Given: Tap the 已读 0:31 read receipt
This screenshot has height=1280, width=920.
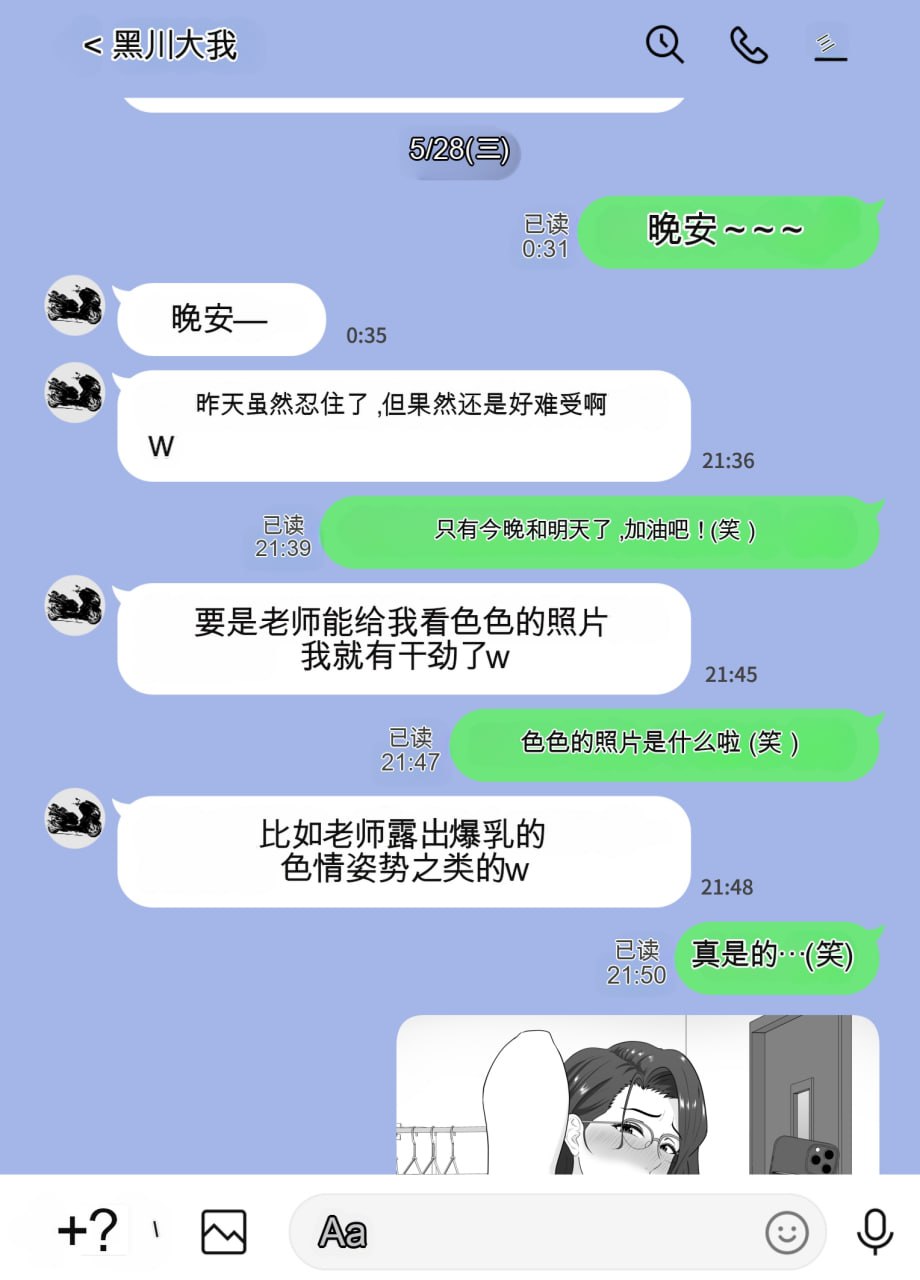Looking at the screenshot, I should 546,231.
